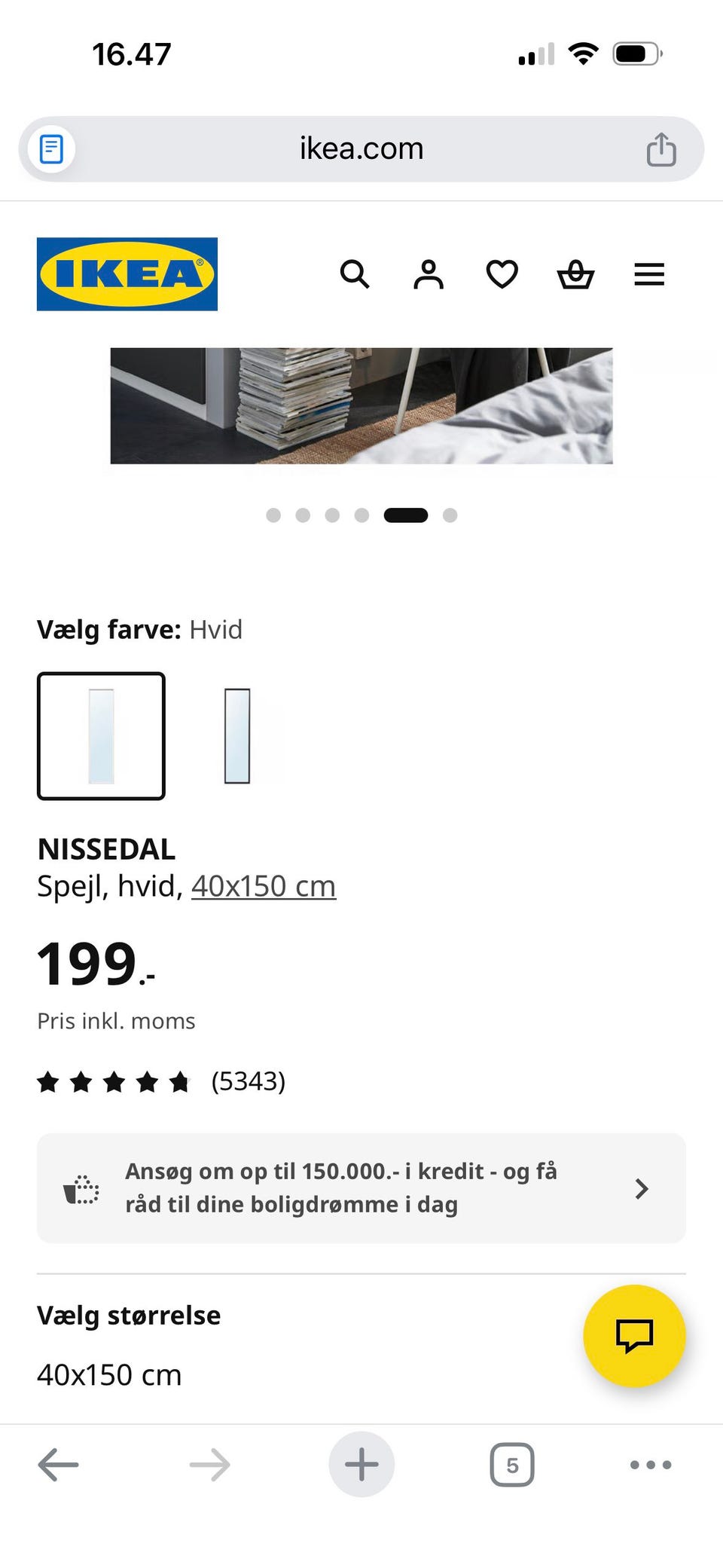Viewport: 723px width, 1568px height.
Task: Open the 40x150 cm size link
Action: (264, 886)
